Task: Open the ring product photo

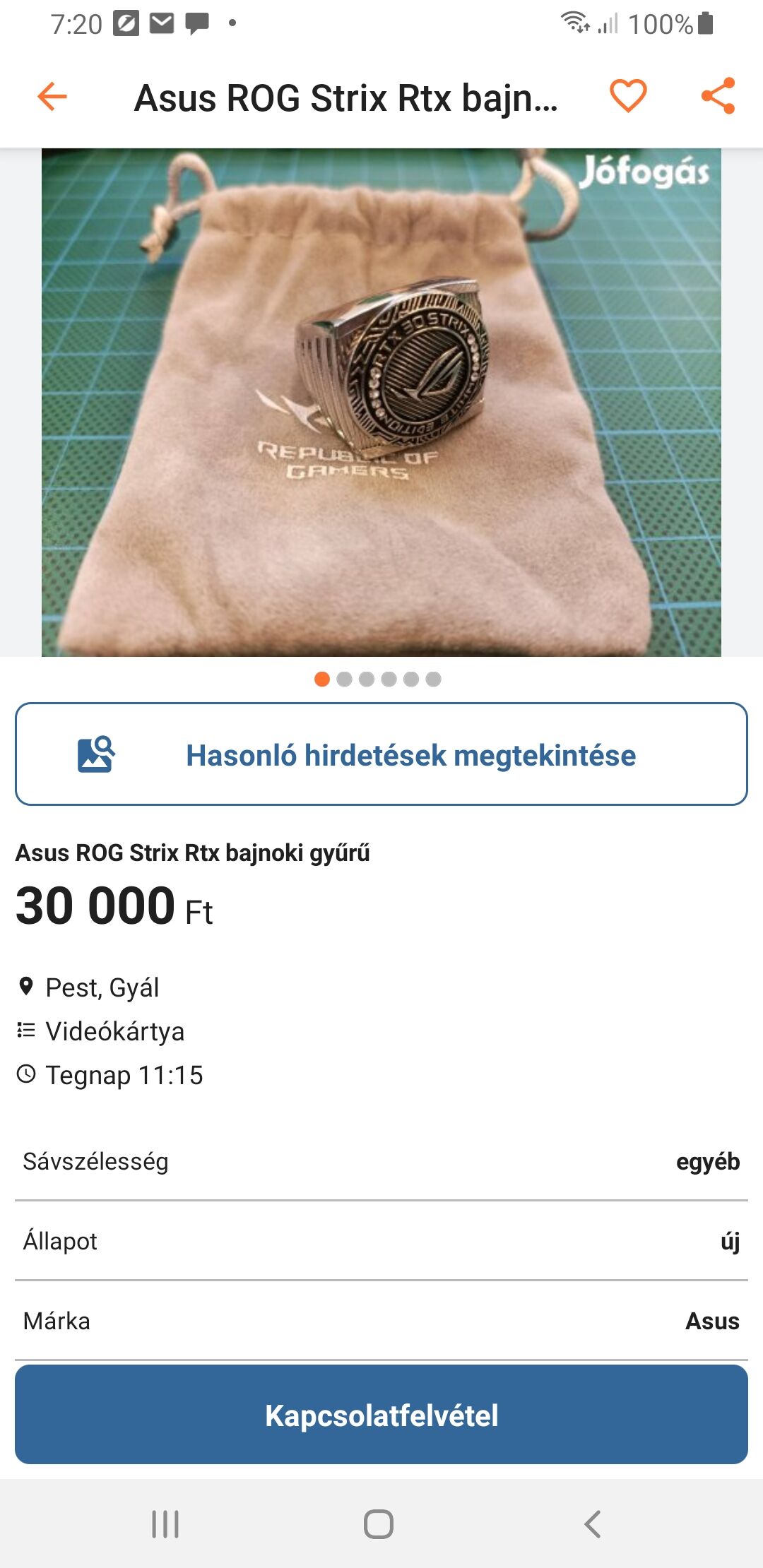Action: (x=381, y=403)
